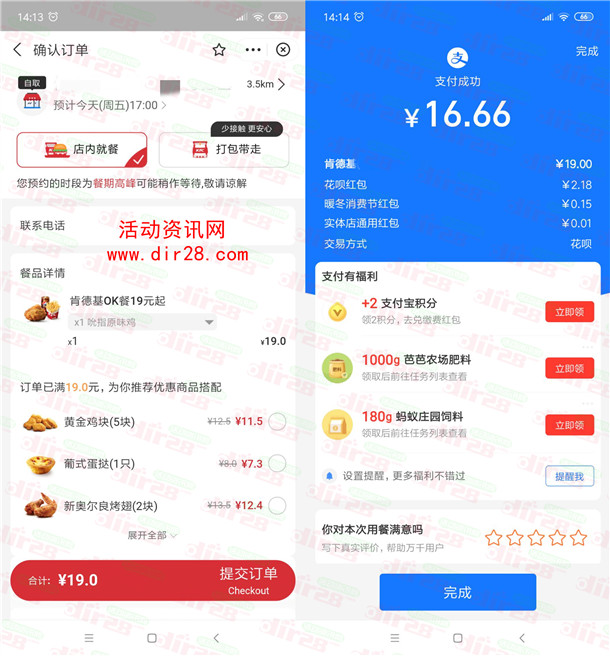Tap the large blue 完成 button
Screen dimensions: 610x656
[x=457, y=593]
